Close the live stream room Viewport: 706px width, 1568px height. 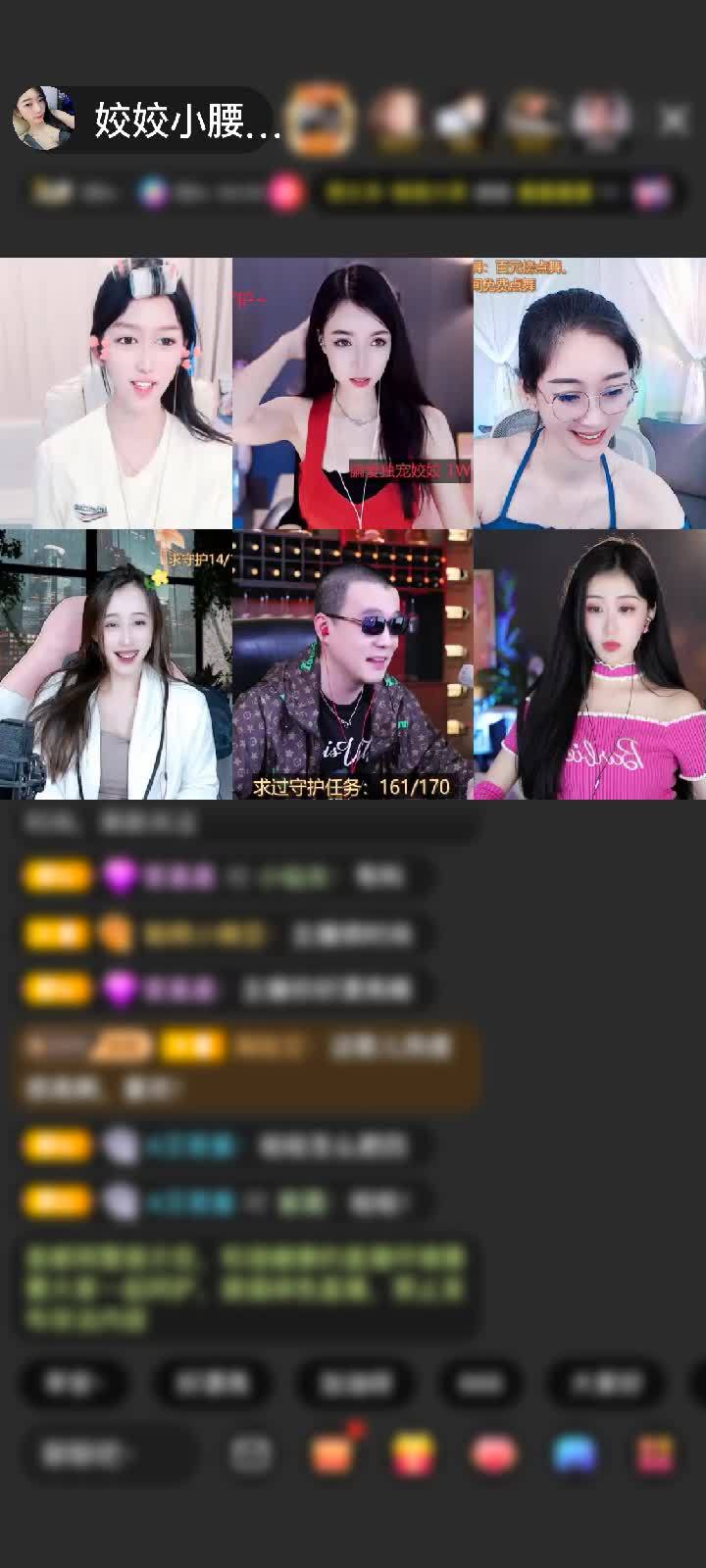point(674,121)
